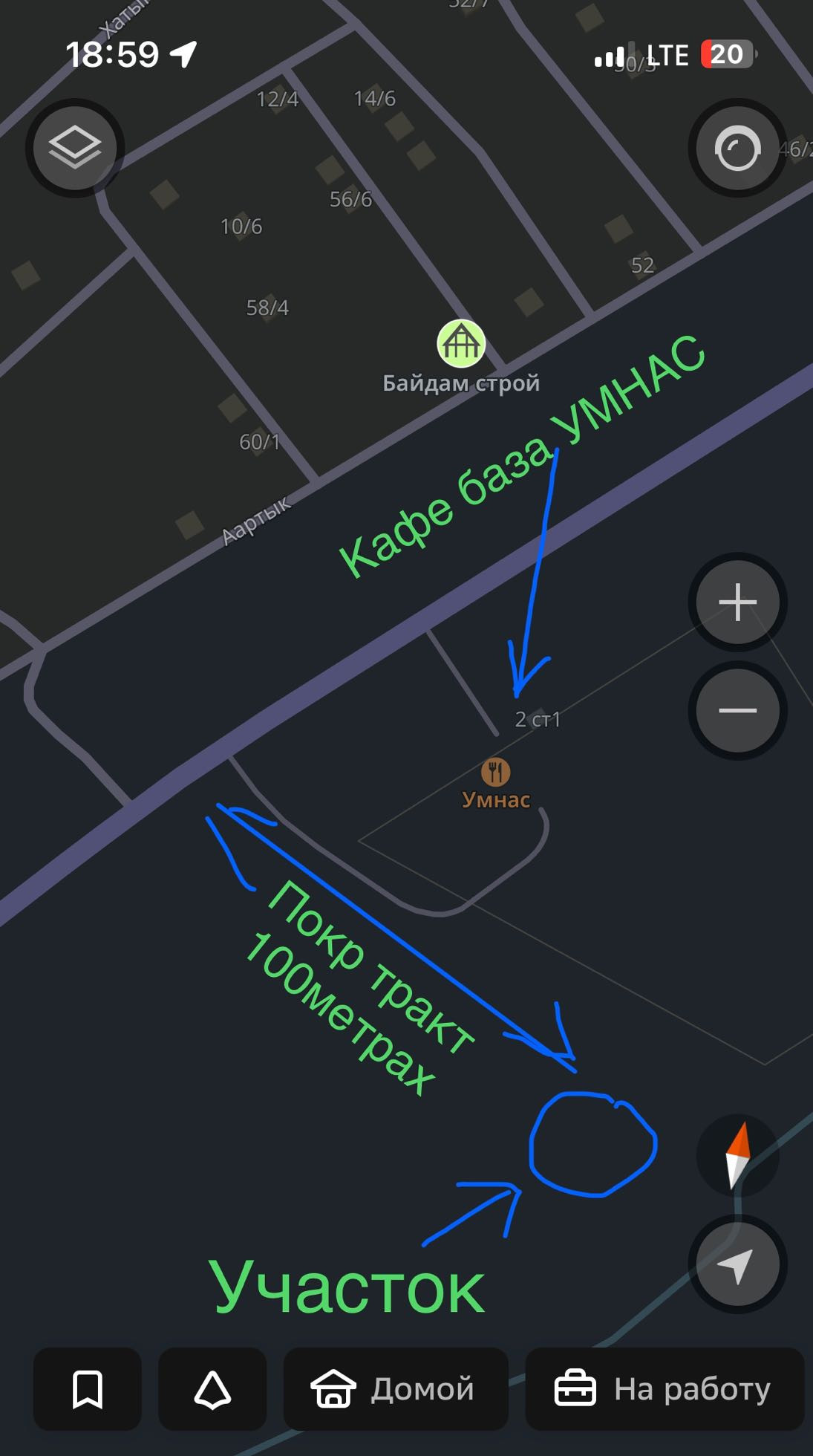The width and height of the screenshot is (813, 1456).
Task: Open the route builder button
Action: (x=212, y=1388)
